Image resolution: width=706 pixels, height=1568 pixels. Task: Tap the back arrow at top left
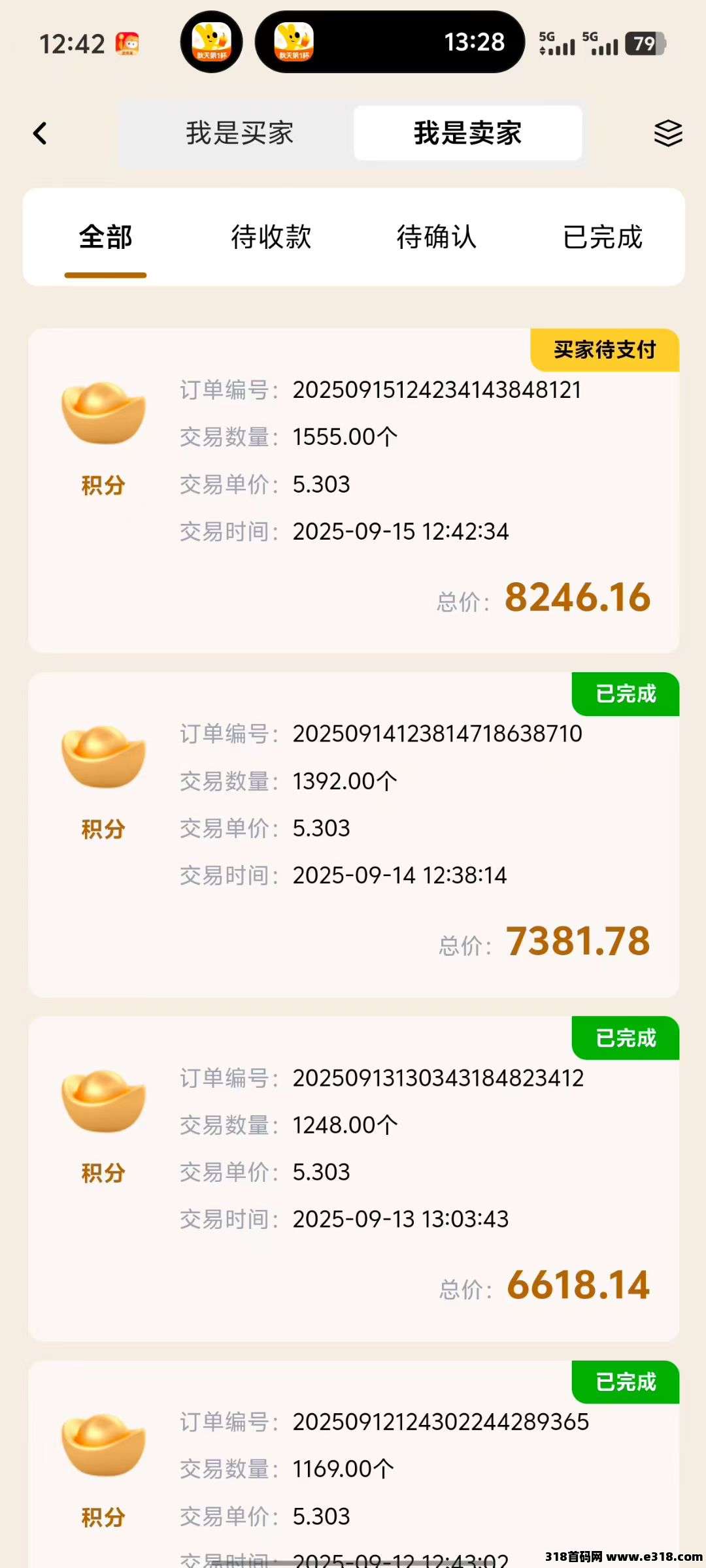tap(41, 133)
